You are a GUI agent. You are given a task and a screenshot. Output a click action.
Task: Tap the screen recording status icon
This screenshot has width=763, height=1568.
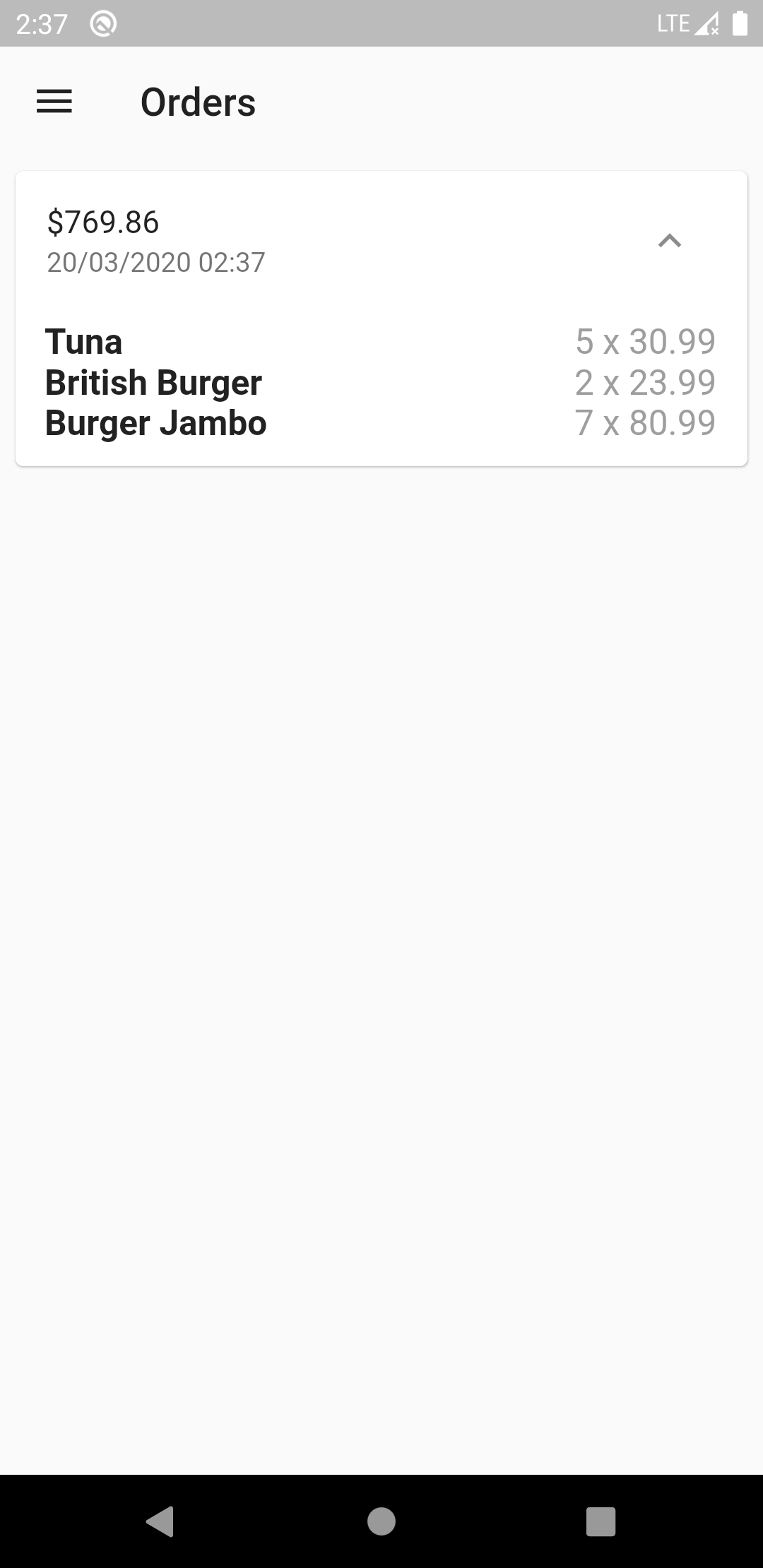[x=101, y=23]
